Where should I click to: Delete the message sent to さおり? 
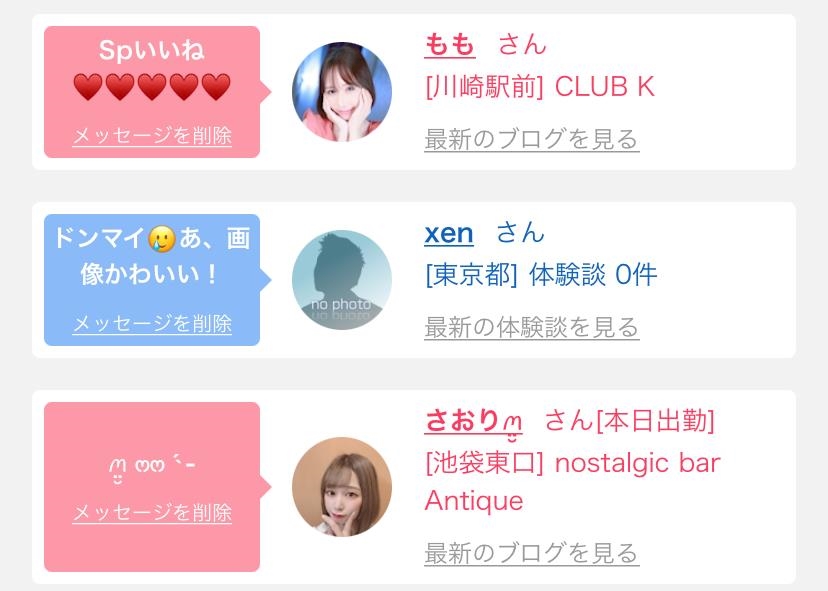(x=152, y=513)
